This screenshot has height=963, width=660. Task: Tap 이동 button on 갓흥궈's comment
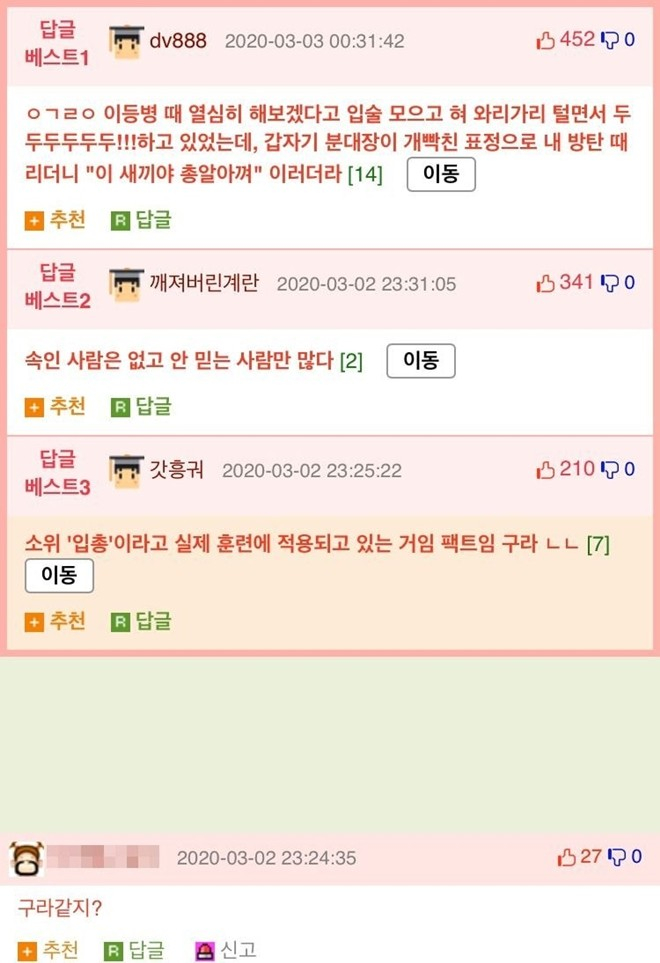[x=59, y=576]
